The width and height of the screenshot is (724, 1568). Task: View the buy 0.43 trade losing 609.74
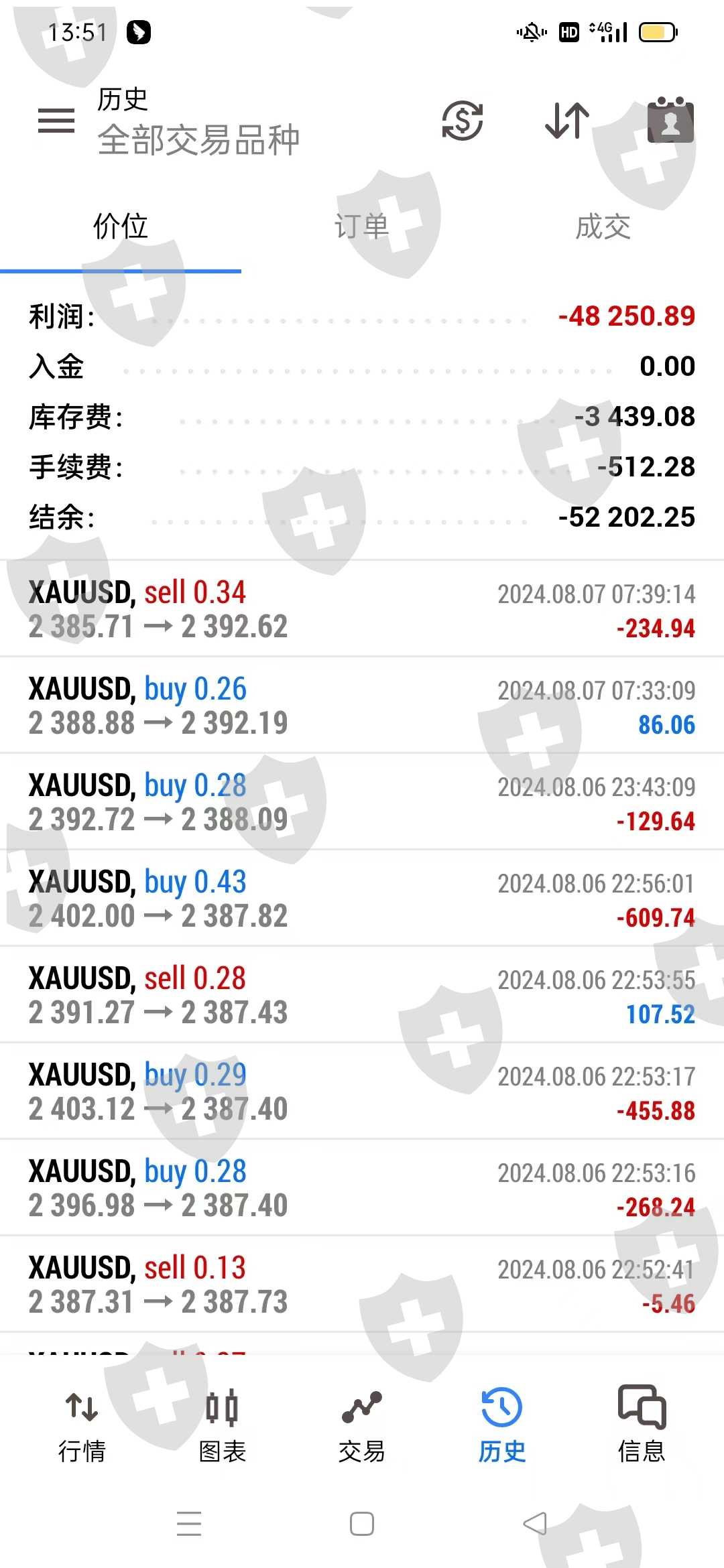[x=362, y=899]
